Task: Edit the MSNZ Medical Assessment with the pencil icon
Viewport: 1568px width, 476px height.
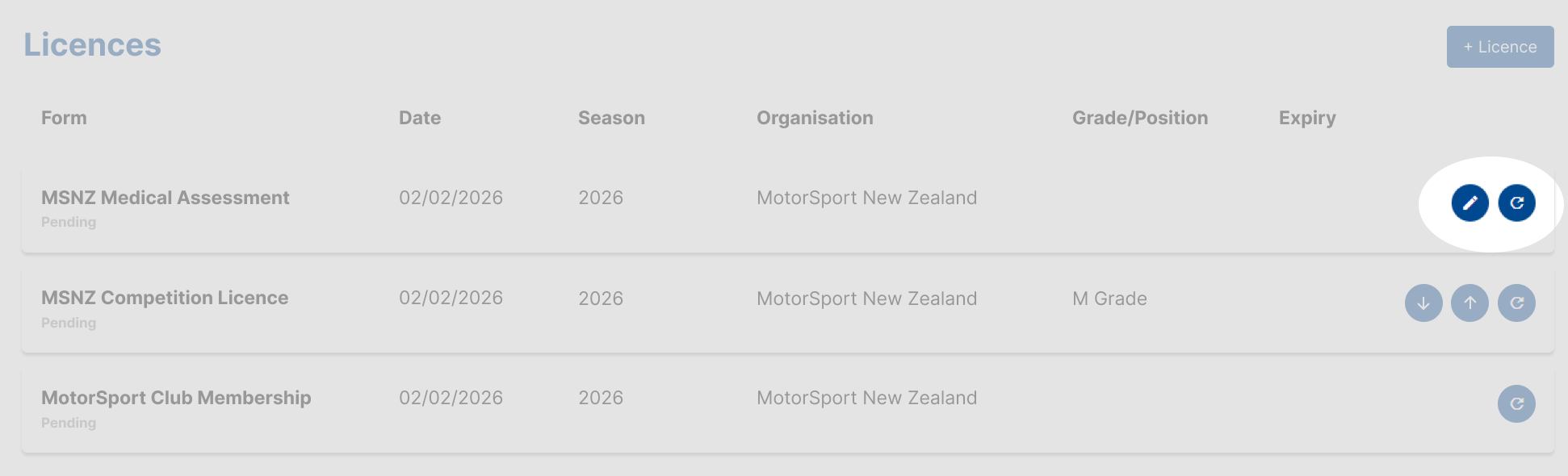Action: pos(1469,203)
